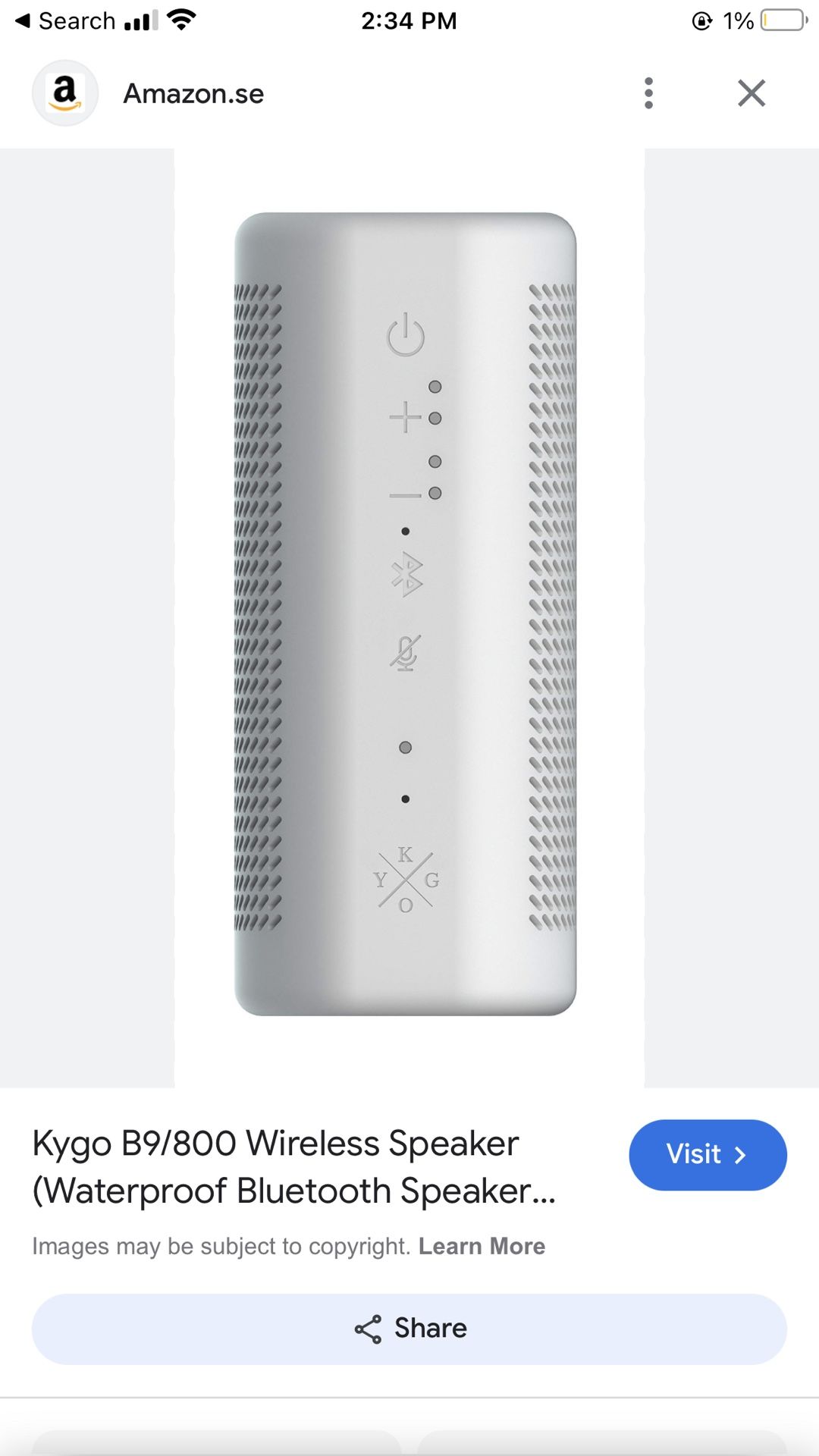Close the image viewer
Screen dimensions: 819x1456
coord(752,93)
